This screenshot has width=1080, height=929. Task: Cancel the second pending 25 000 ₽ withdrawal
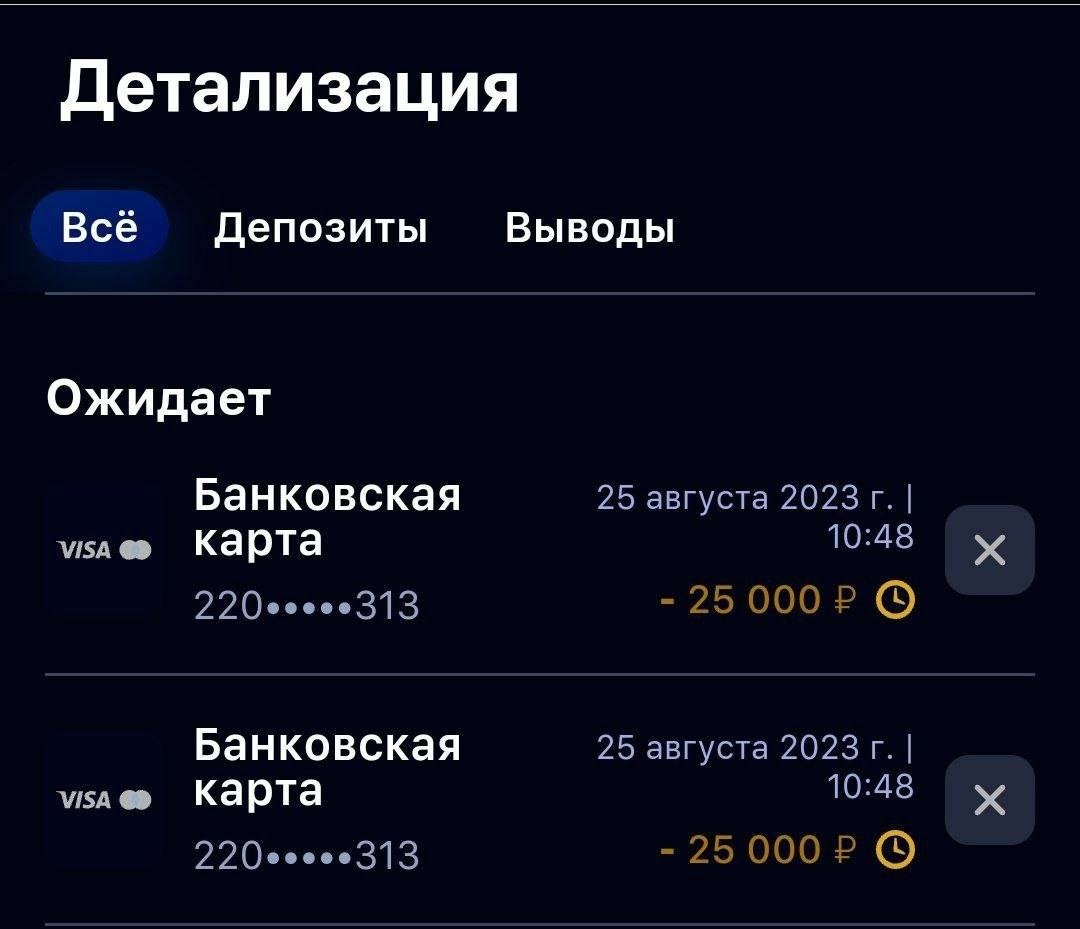point(989,800)
